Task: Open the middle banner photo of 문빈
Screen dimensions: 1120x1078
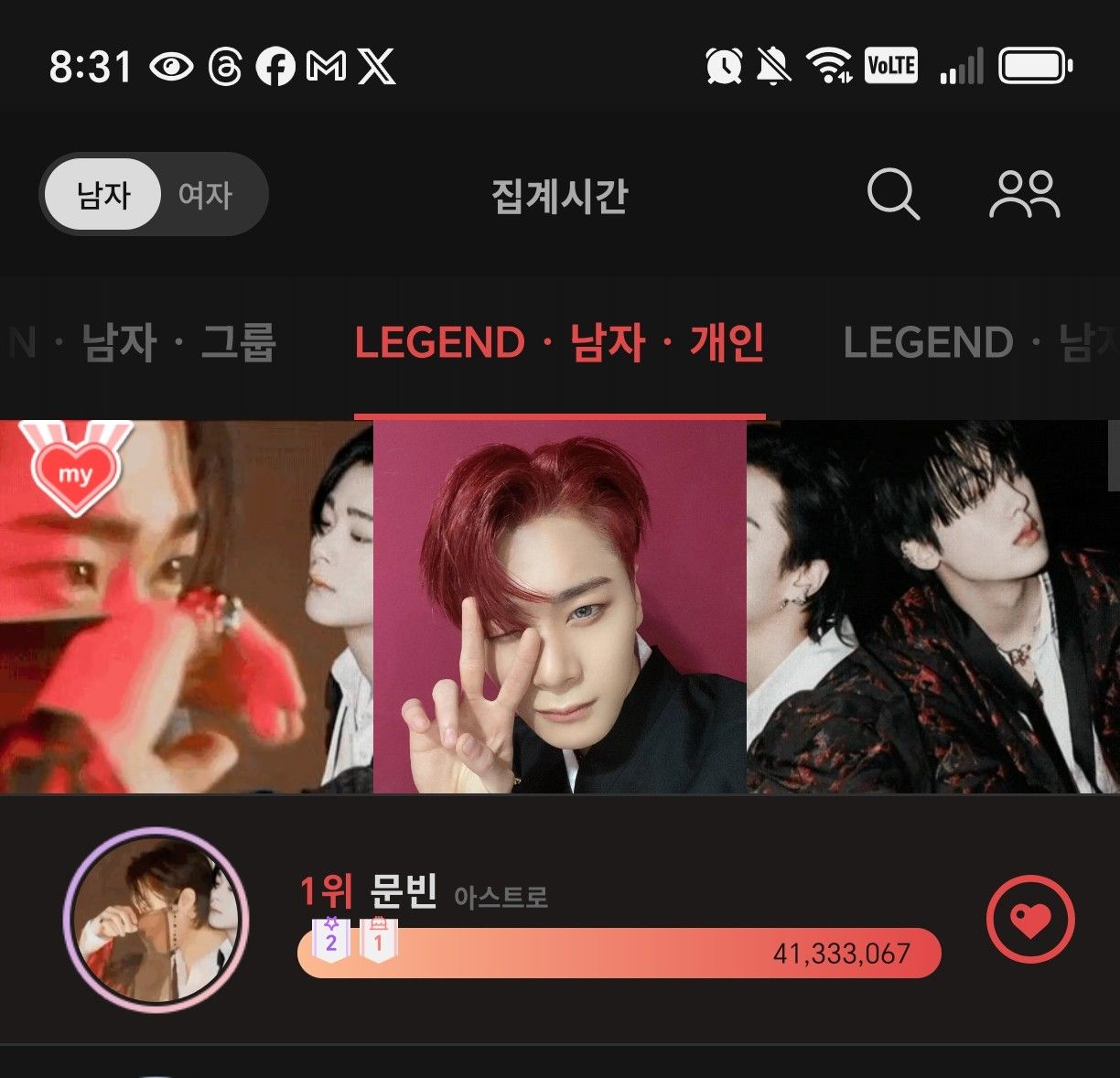Action: pyautogui.click(x=559, y=607)
